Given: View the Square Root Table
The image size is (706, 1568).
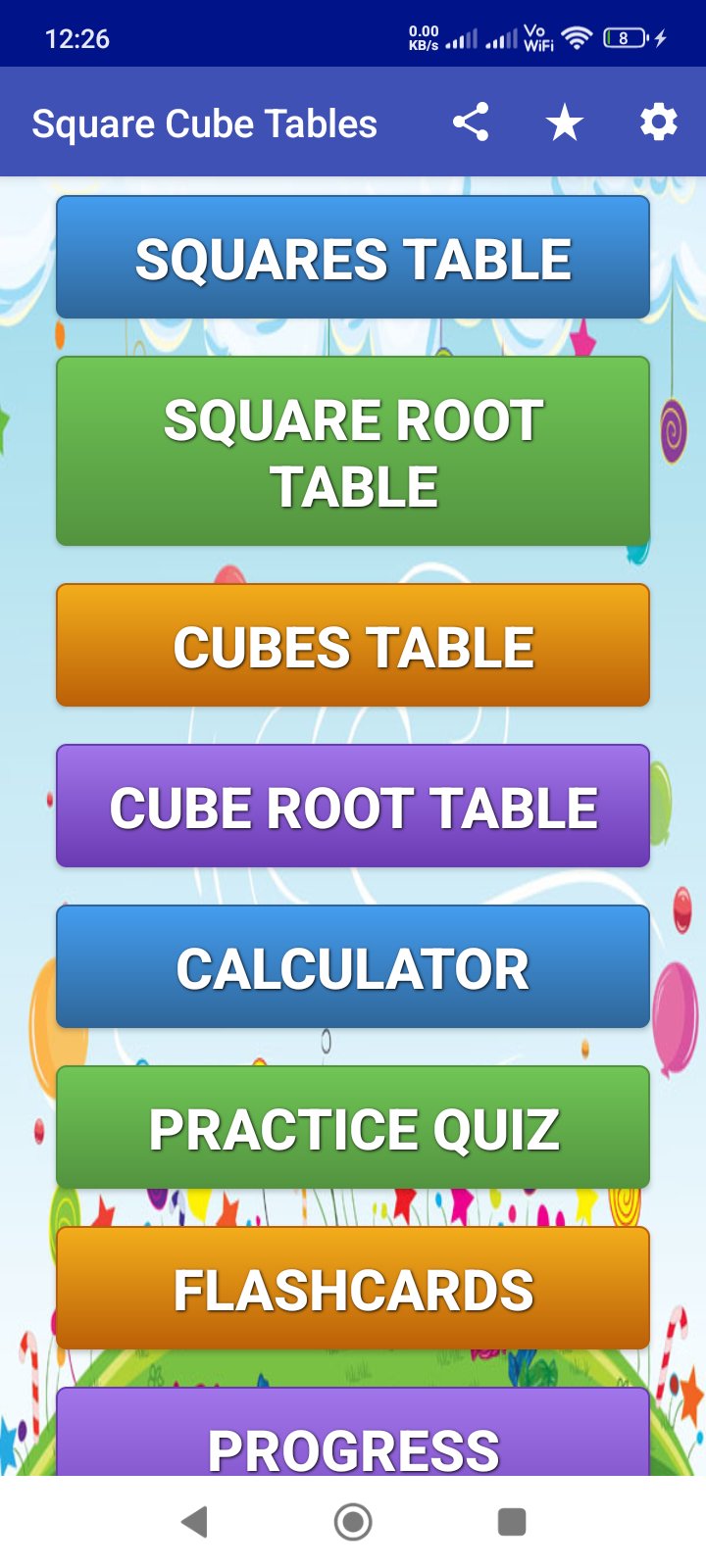Looking at the screenshot, I should tap(353, 452).
